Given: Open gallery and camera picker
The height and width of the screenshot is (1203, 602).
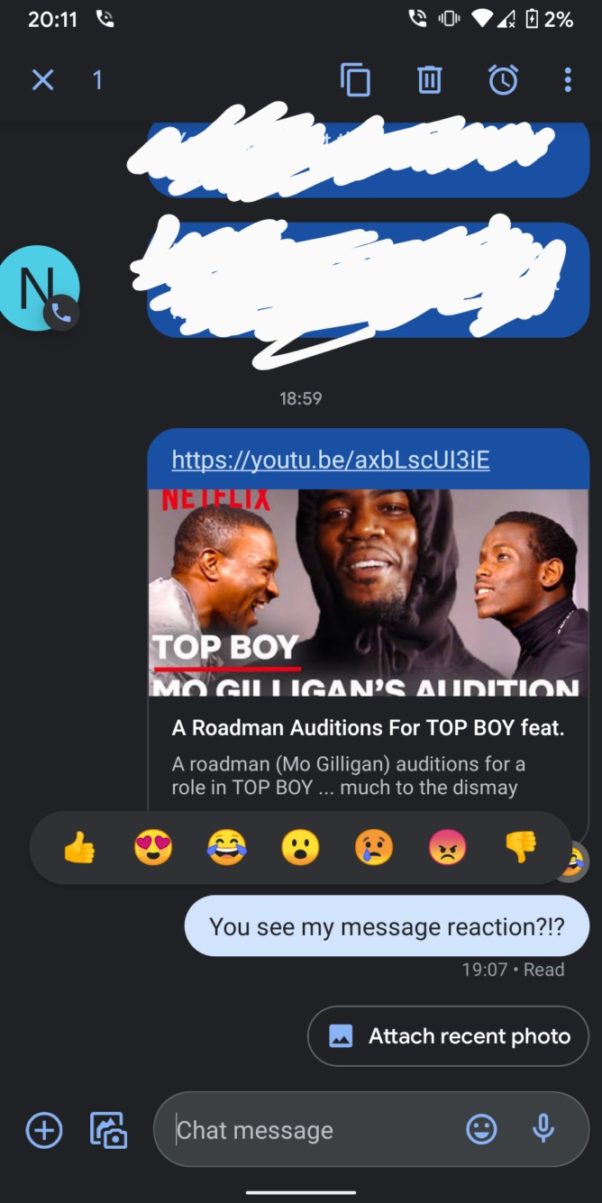Looking at the screenshot, I should coord(109,1130).
